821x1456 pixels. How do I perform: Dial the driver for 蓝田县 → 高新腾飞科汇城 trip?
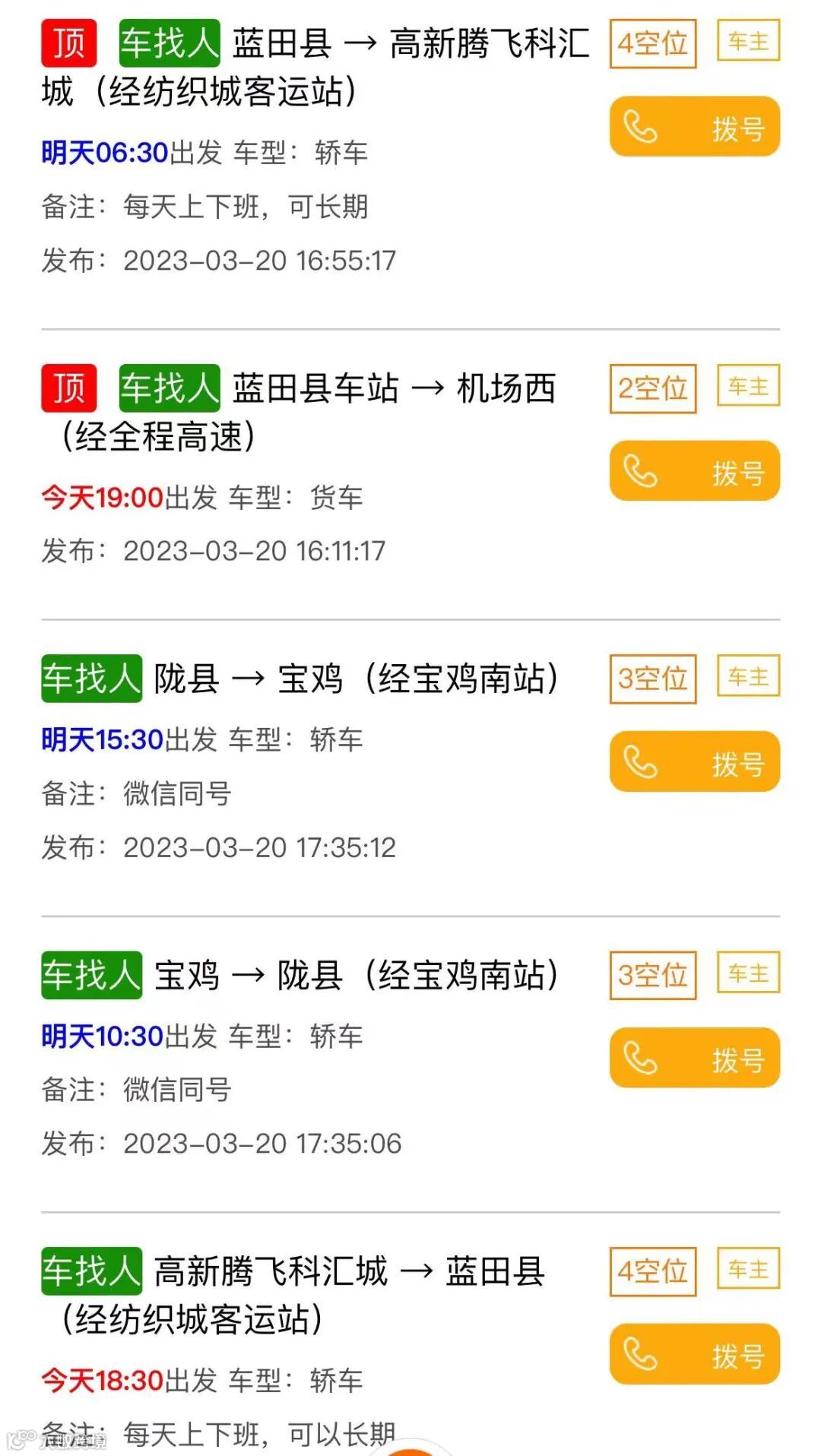click(x=694, y=127)
